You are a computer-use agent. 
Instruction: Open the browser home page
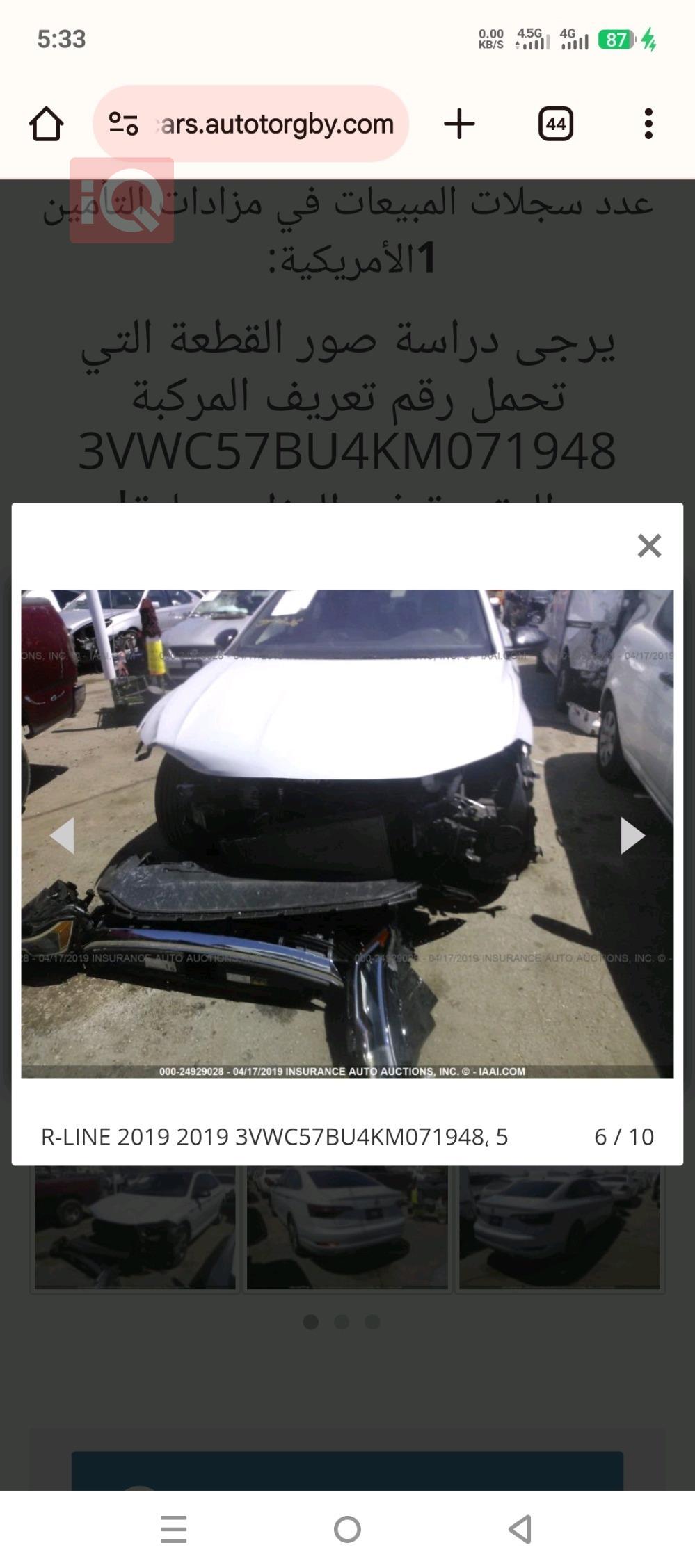[x=46, y=124]
